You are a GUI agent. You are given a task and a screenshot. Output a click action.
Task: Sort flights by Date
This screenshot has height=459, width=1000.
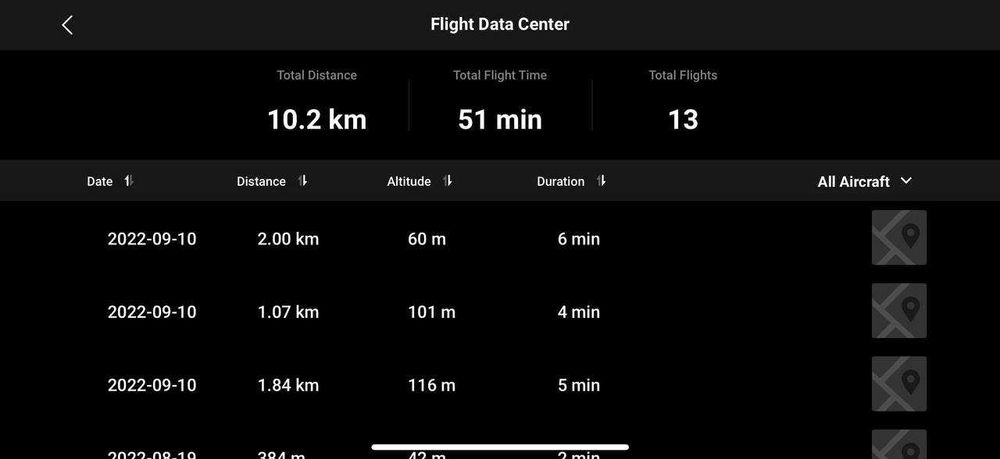[x=110, y=181]
